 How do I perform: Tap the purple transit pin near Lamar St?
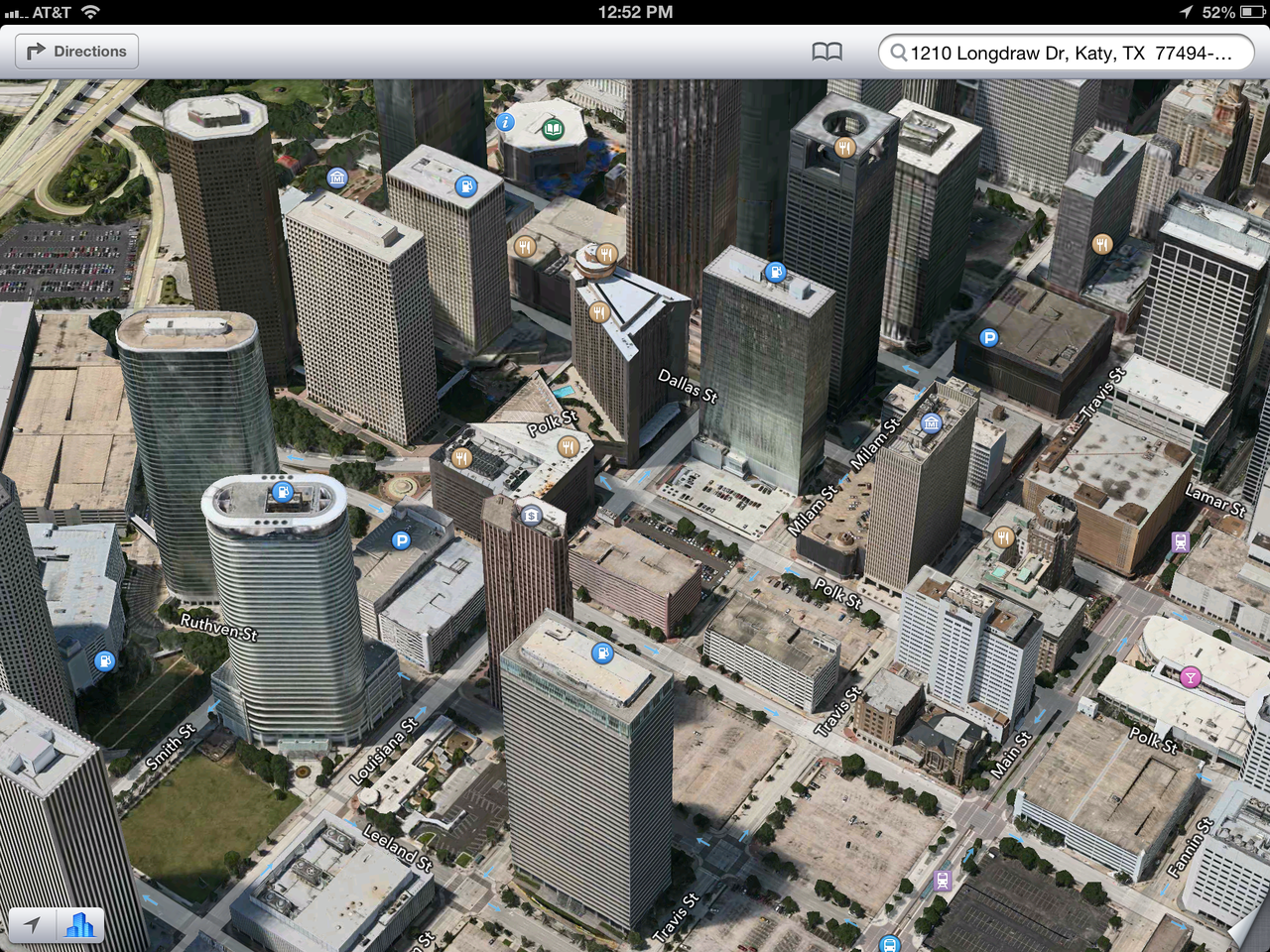[x=1180, y=541]
